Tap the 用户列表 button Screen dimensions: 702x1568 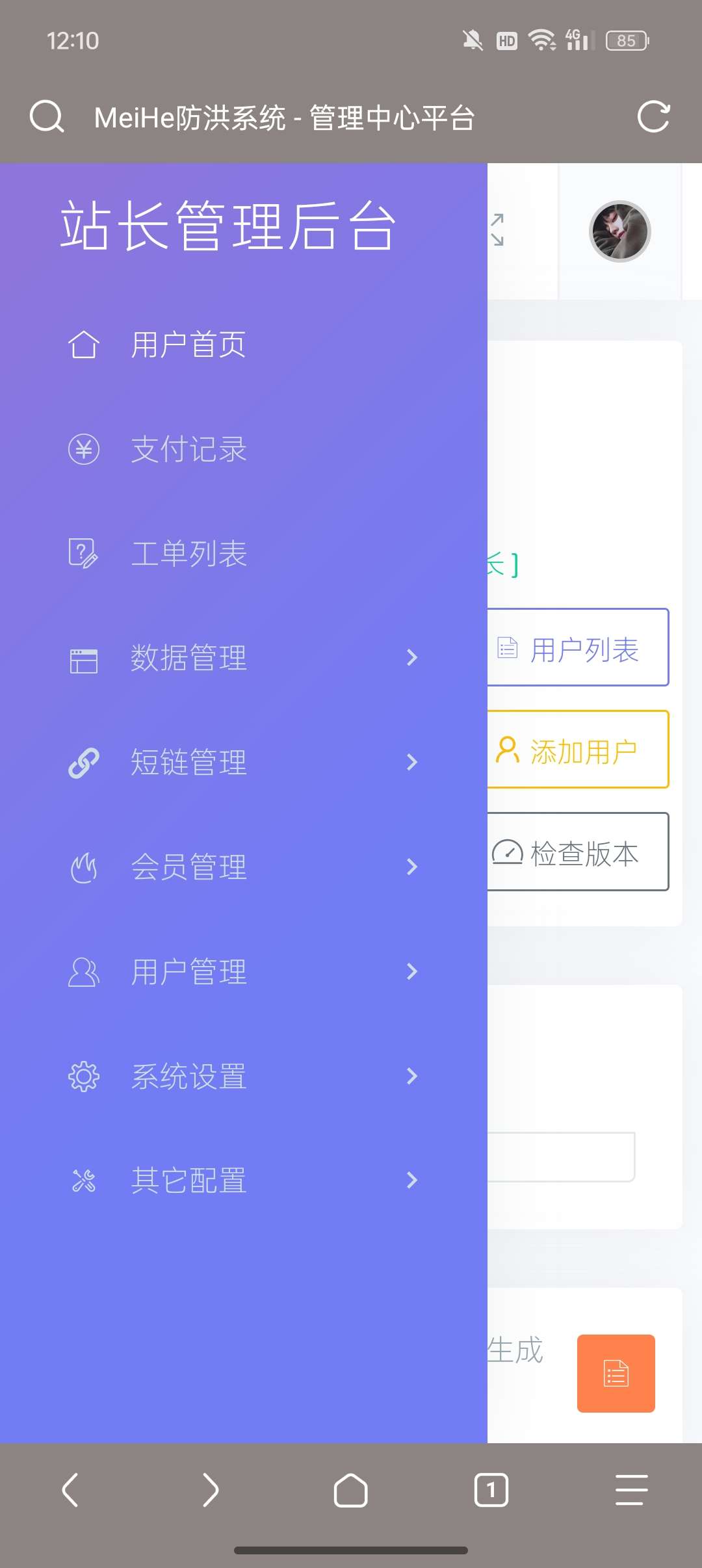coord(577,648)
